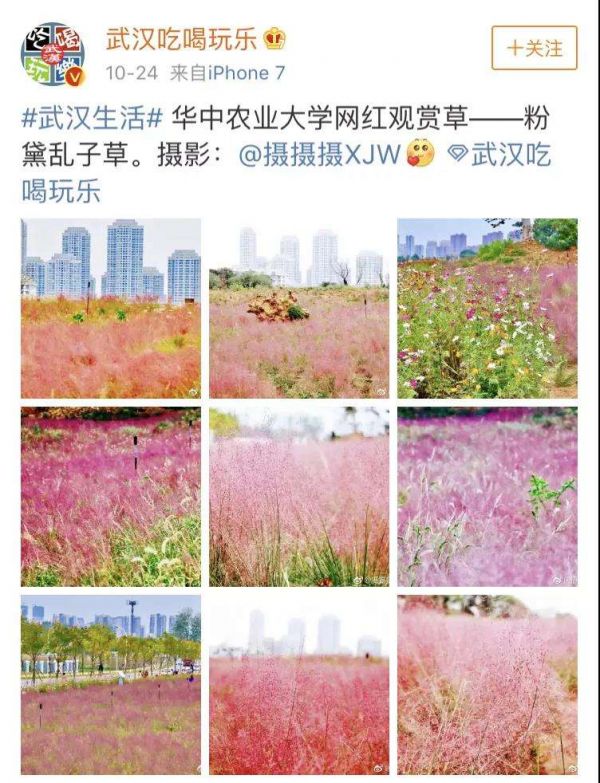View photo of red grass with hazy skyline
600x783 pixels.
pyautogui.click(x=299, y=685)
